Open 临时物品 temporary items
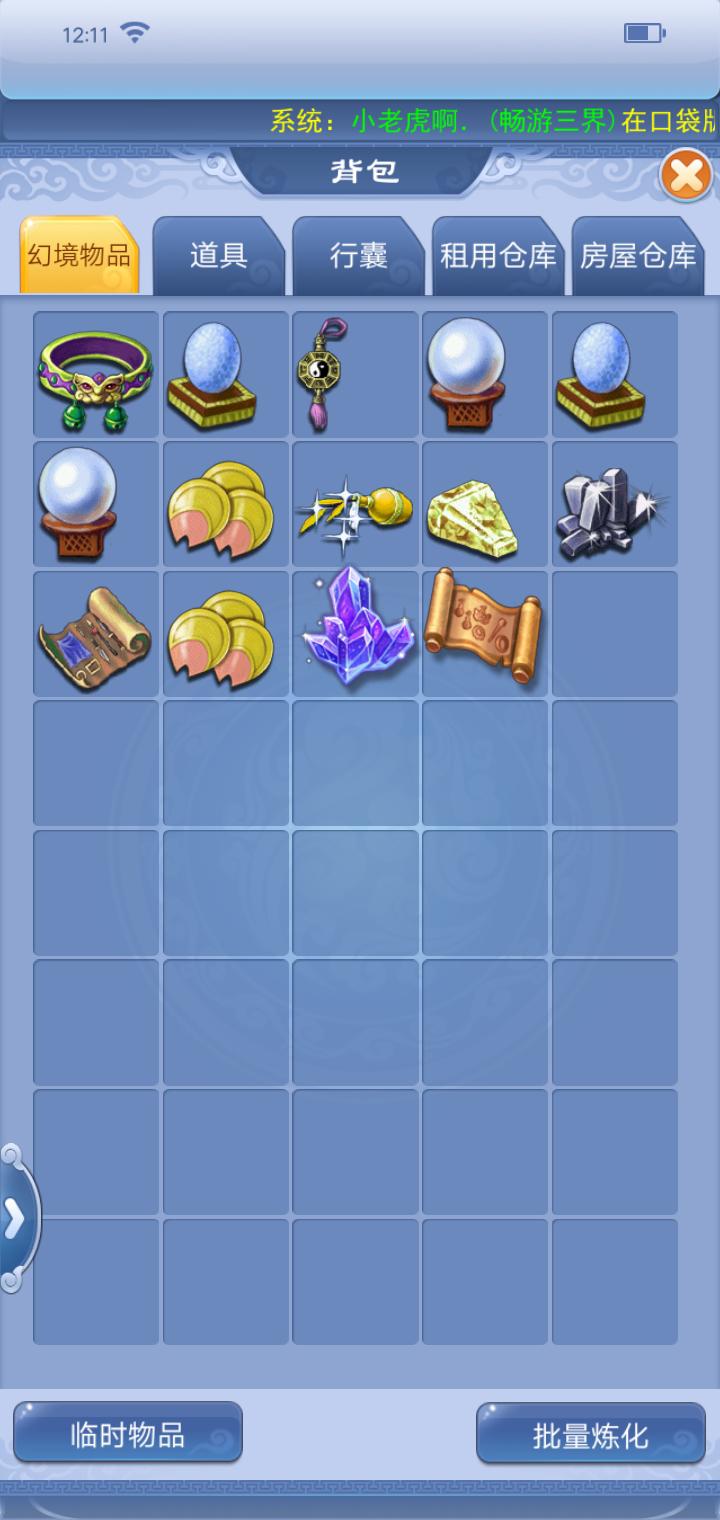Image resolution: width=720 pixels, height=1520 pixels. click(x=128, y=1435)
